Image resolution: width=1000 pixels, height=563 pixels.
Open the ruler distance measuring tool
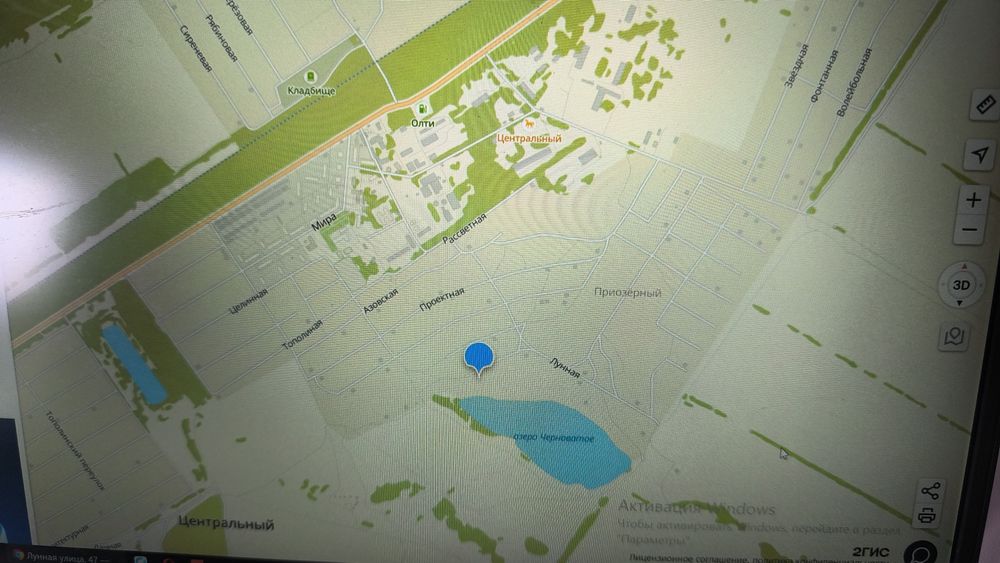pos(983,105)
